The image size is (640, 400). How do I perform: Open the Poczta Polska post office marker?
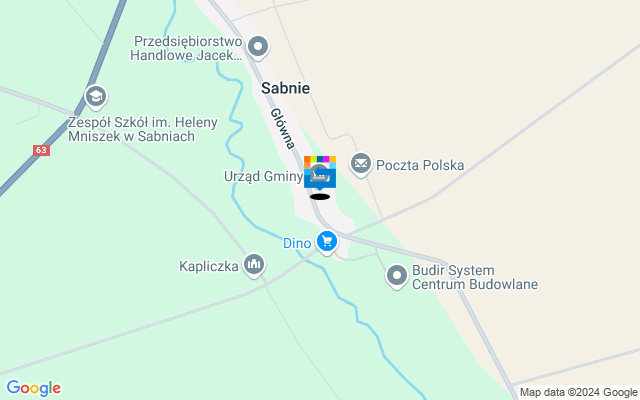(x=360, y=163)
